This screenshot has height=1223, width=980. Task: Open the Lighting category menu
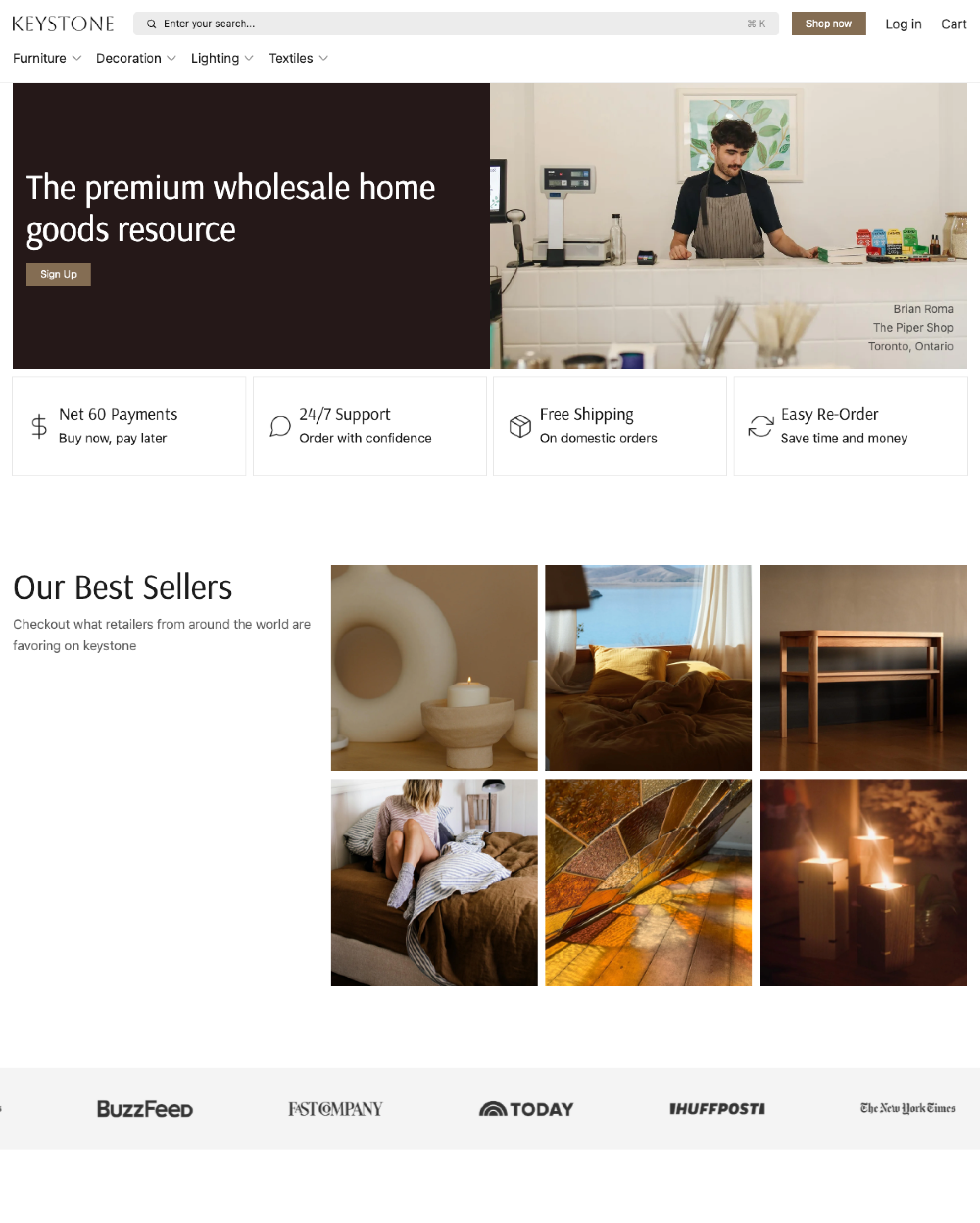tap(222, 58)
